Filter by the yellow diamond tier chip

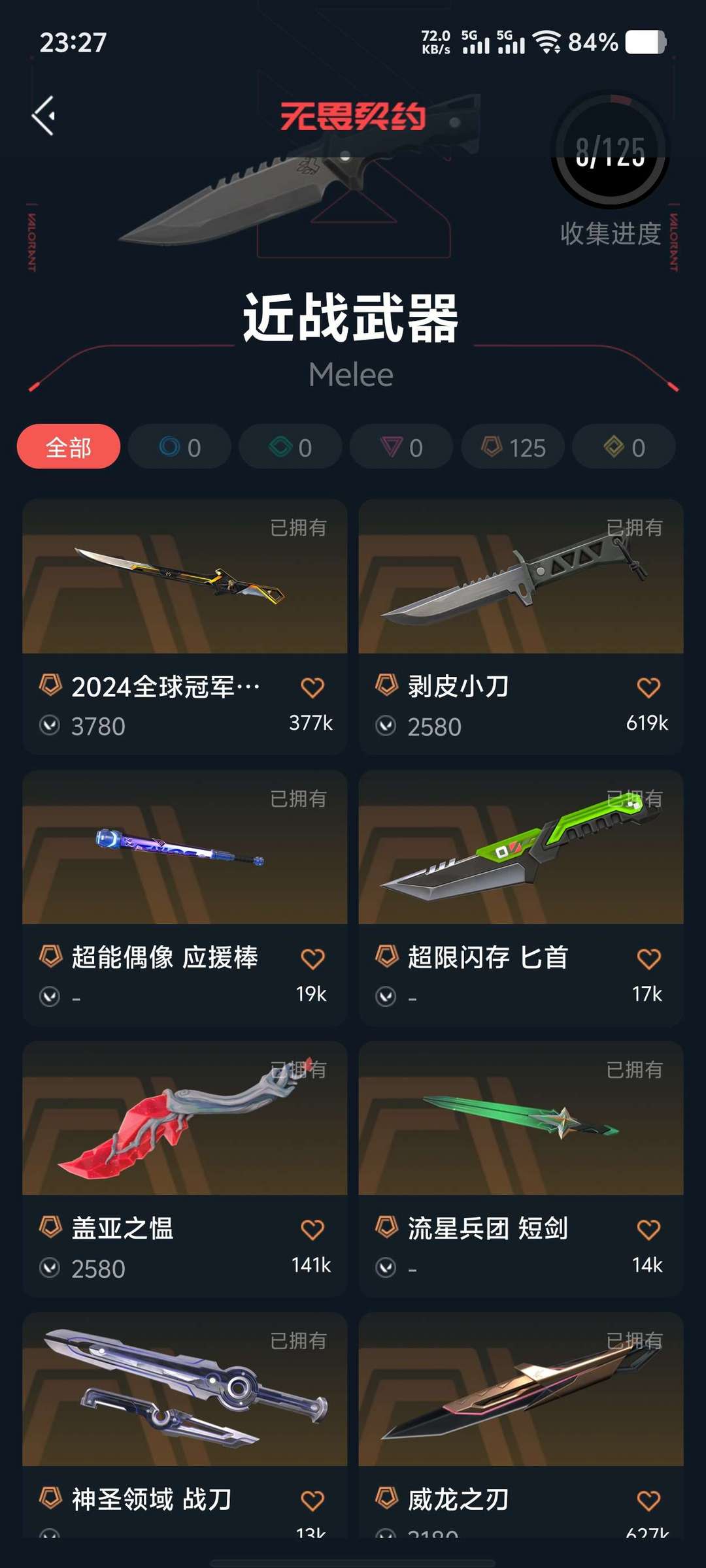pyautogui.click(x=624, y=447)
